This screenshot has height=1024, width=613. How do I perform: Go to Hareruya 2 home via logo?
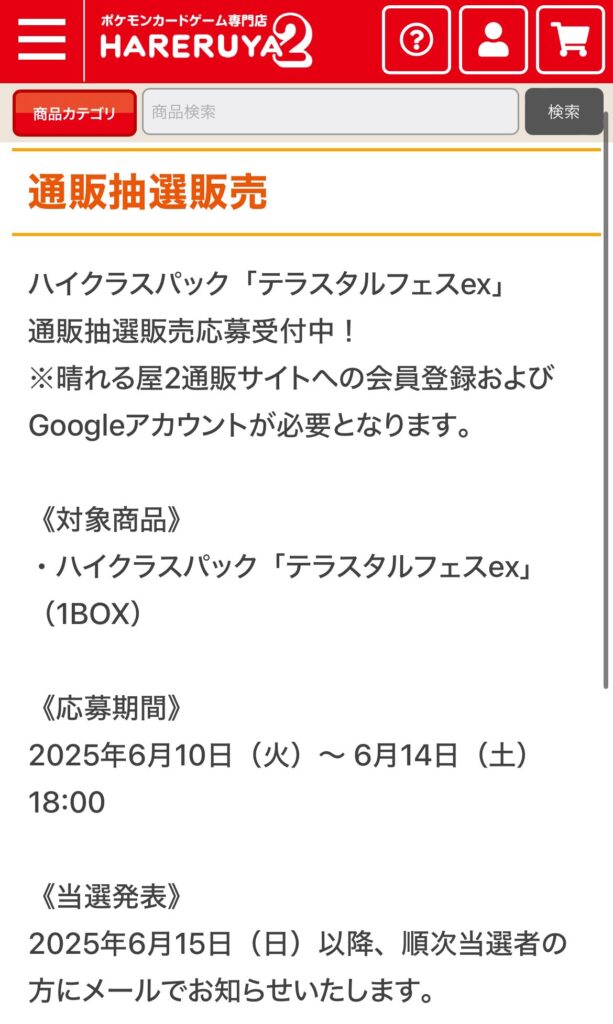pyautogui.click(x=205, y=40)
